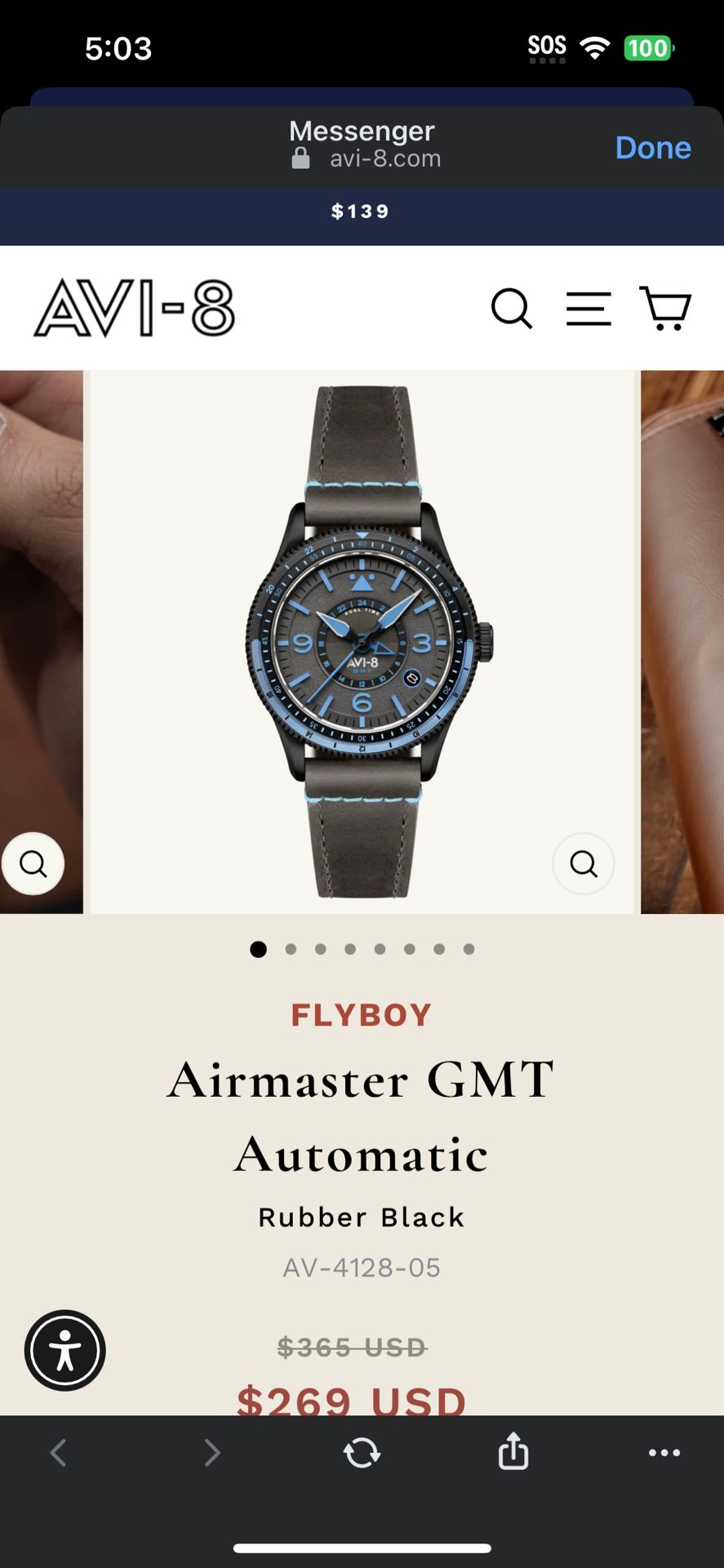Image resolution: width=724 pixels, height=1568 pixels.
Task: Open the site search magnifier
Action: (x=512, y=309)
